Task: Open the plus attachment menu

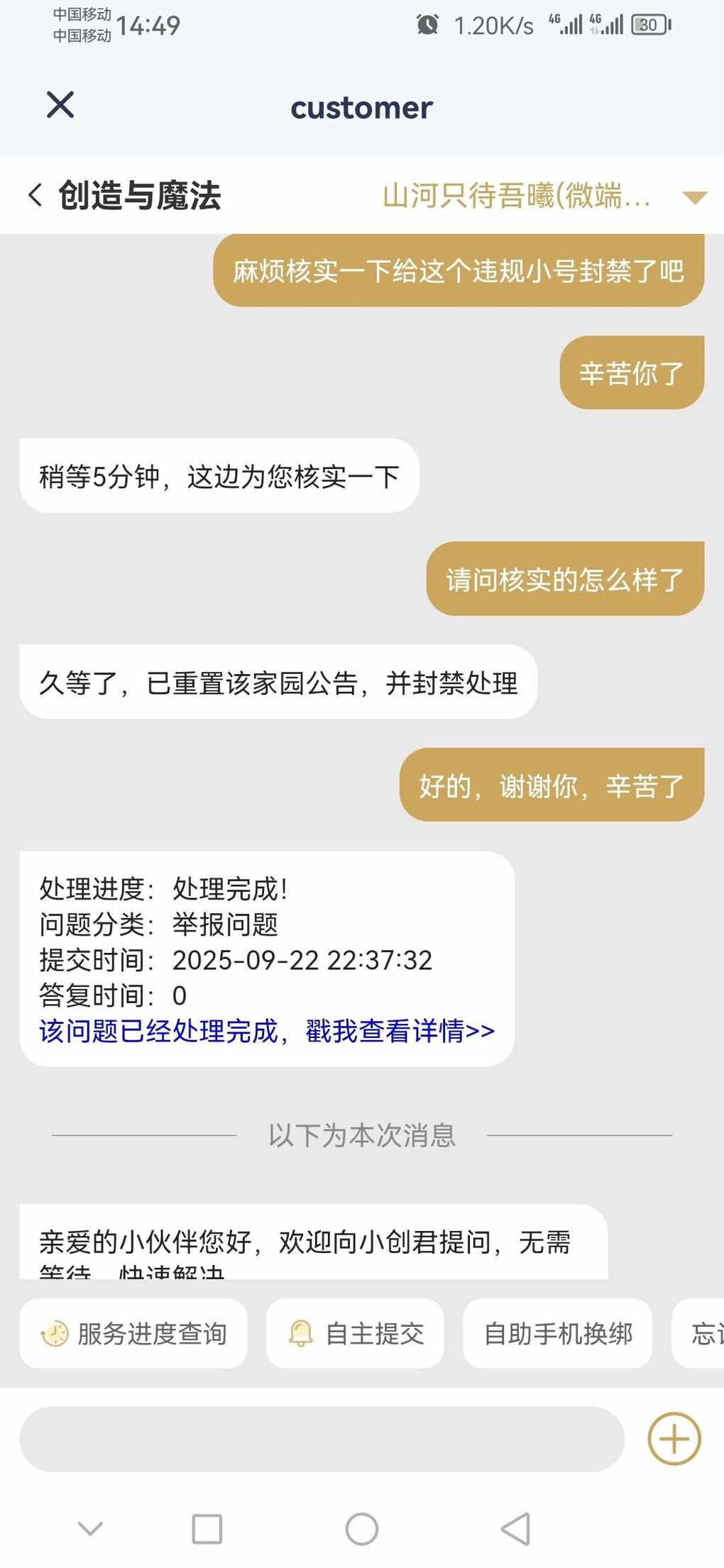Action: [674, 1439]
